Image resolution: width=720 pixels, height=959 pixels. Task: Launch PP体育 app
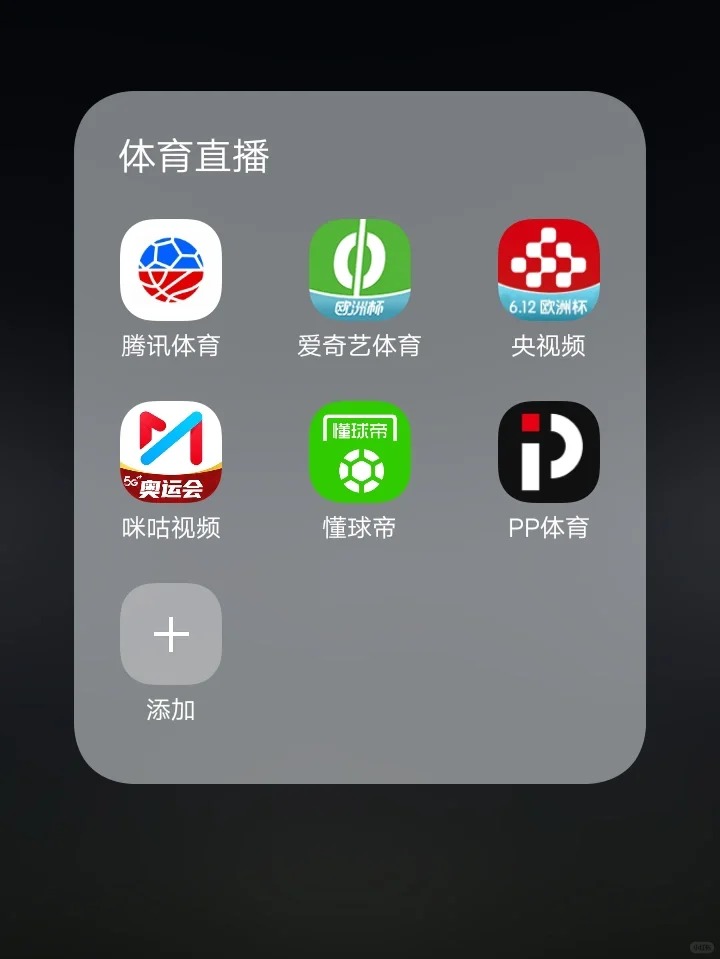548,452
